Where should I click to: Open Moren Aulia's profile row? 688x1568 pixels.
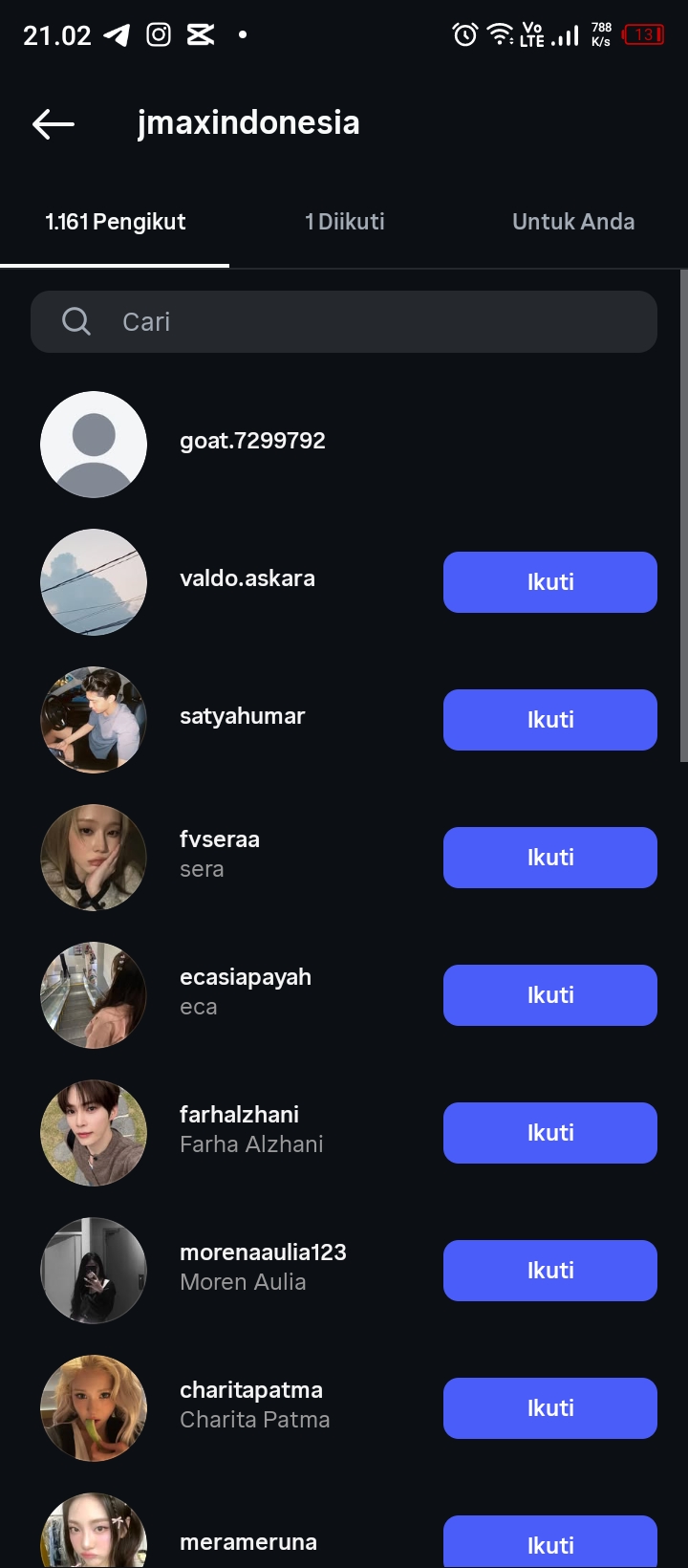click(x=262, y=1267)
